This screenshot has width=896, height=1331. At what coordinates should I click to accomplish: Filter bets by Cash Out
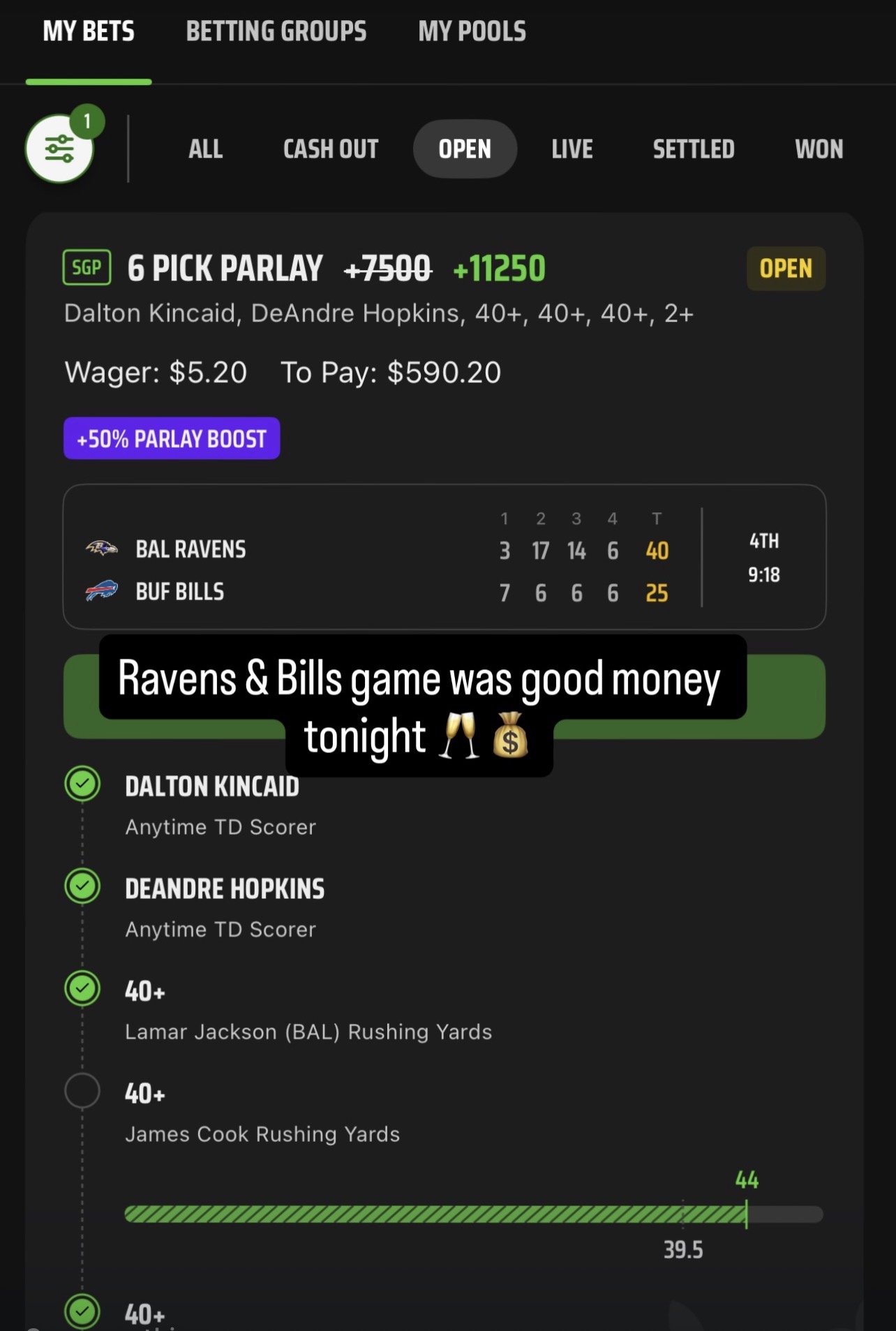[331, 149]
